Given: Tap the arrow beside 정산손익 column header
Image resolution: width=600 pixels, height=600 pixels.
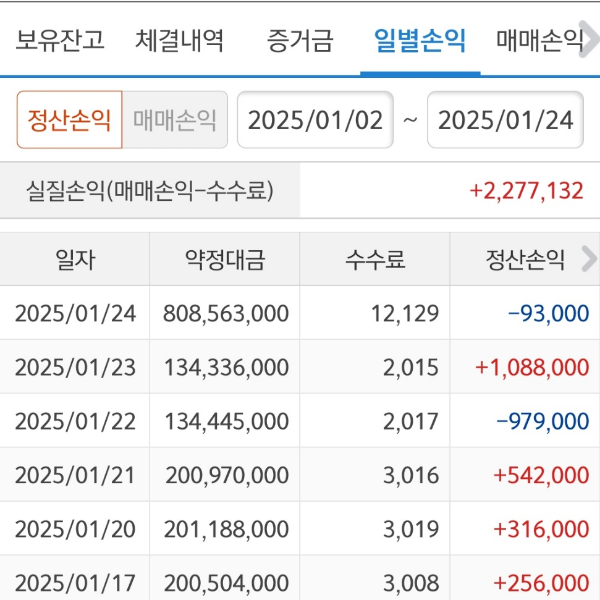Looking at the screenshot, I should tap(588, 260).
